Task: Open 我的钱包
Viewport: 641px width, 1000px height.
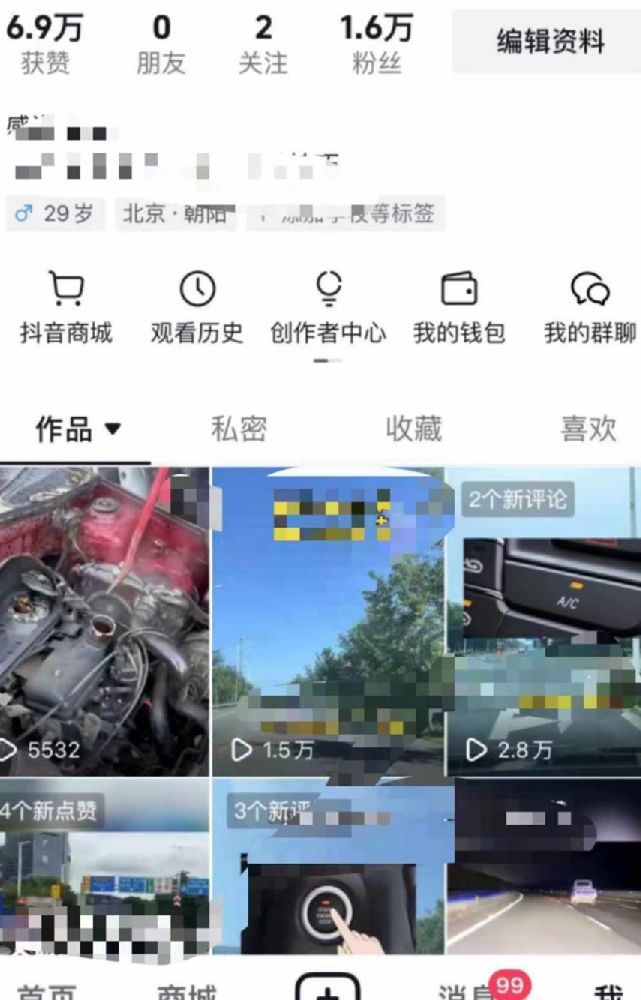Action: (x=459, y=309)
